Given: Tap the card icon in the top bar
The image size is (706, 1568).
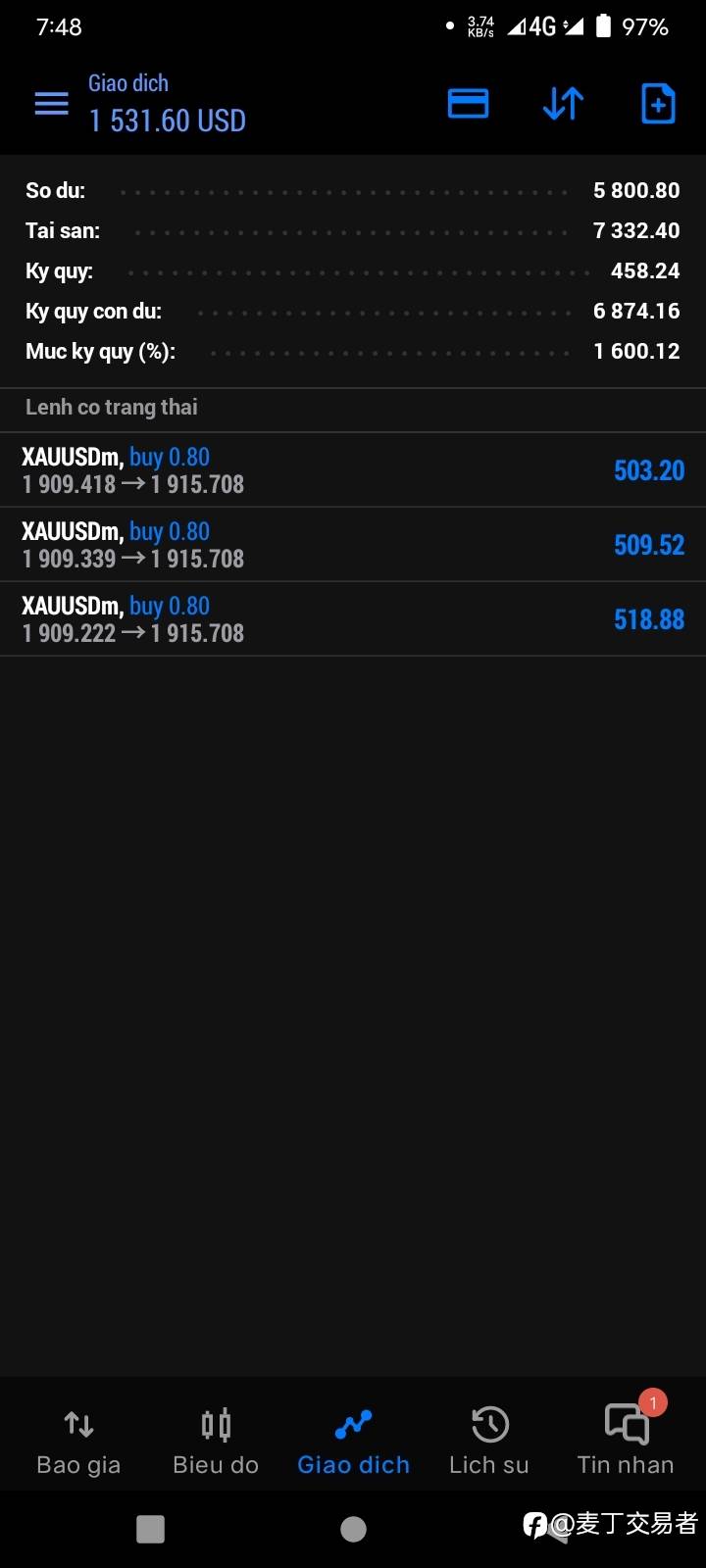Looking at the screenshot, I should (x=468, y=104).
